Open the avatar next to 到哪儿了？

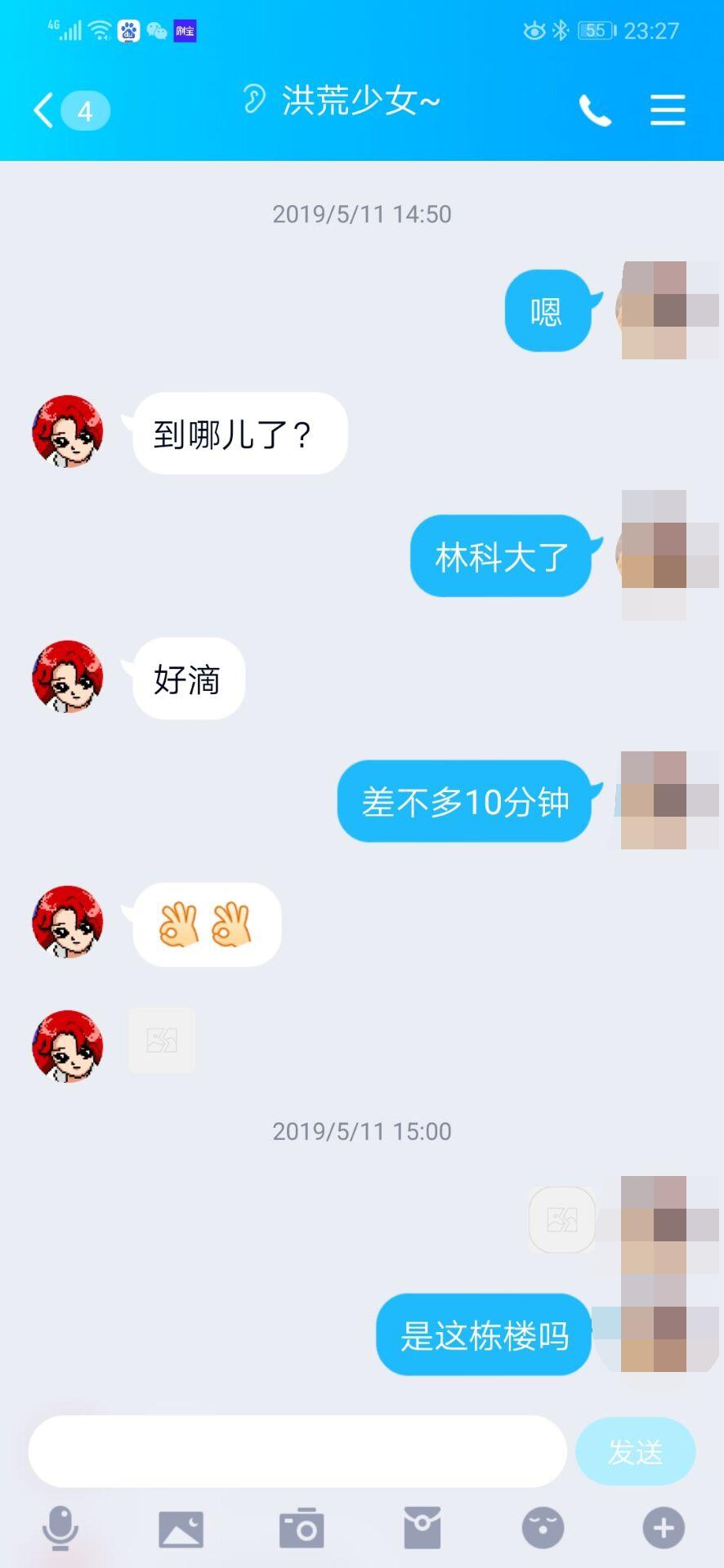[68, 431]
